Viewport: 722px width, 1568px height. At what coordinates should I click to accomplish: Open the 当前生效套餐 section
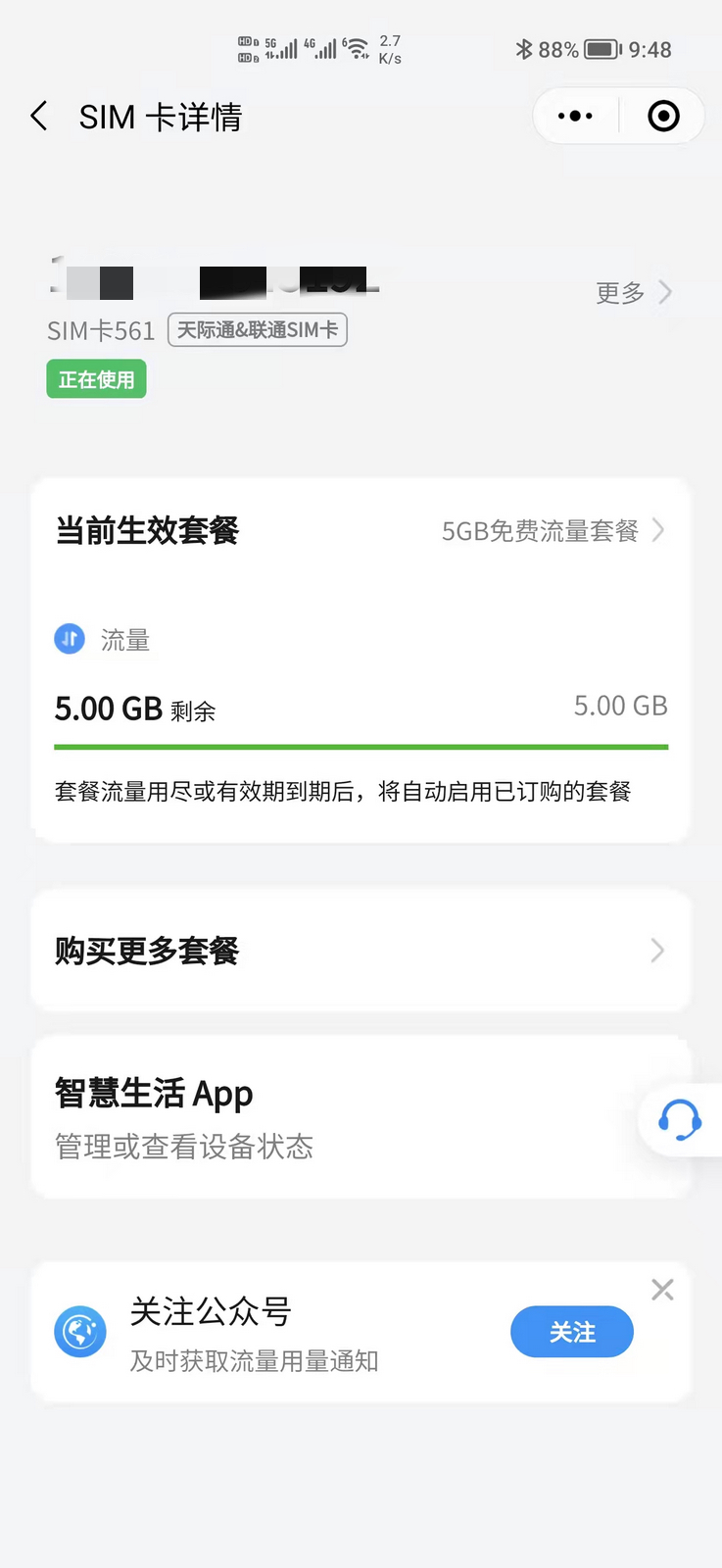pos(147,530)
